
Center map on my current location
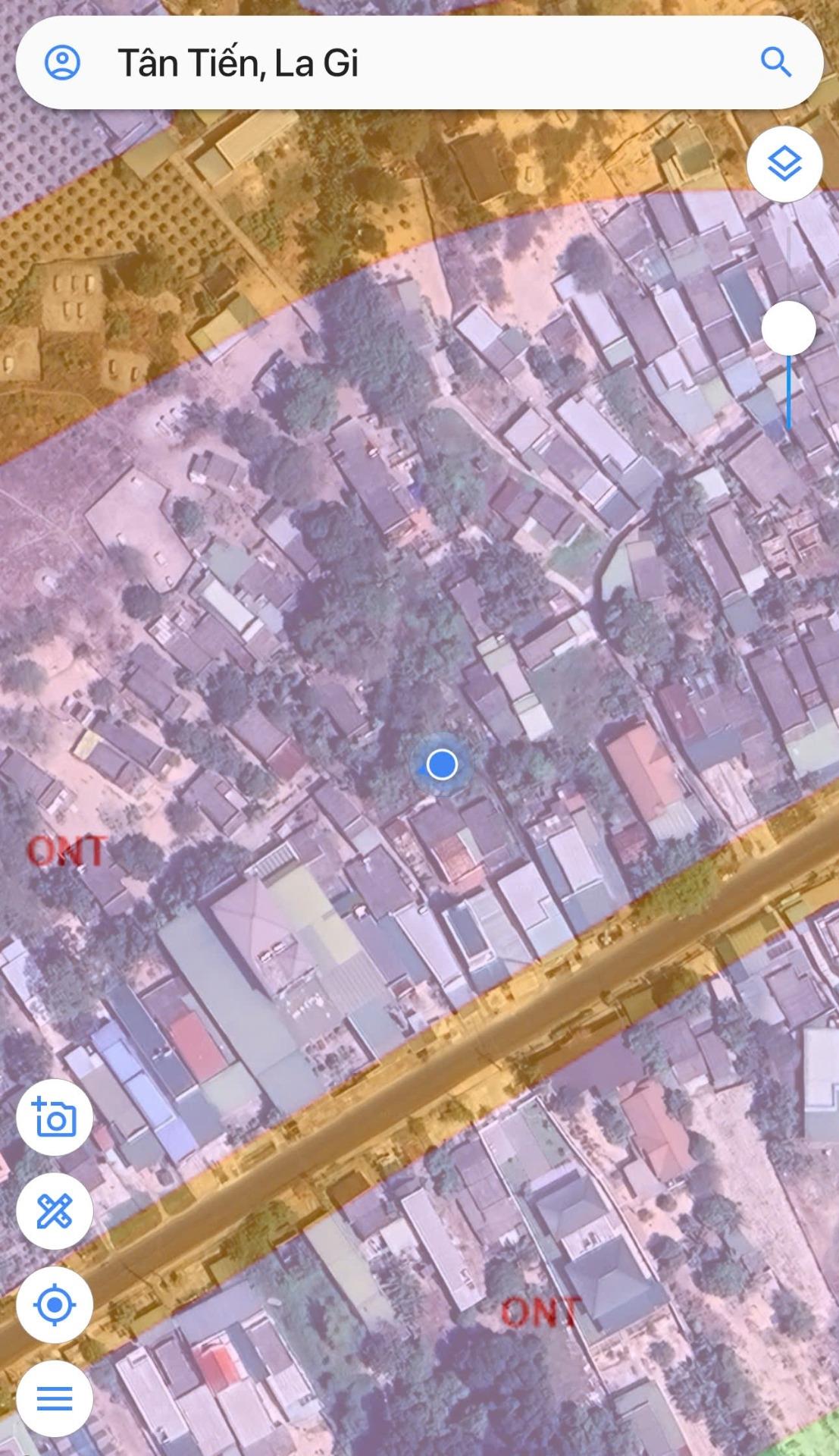(x=55, y=1305)
